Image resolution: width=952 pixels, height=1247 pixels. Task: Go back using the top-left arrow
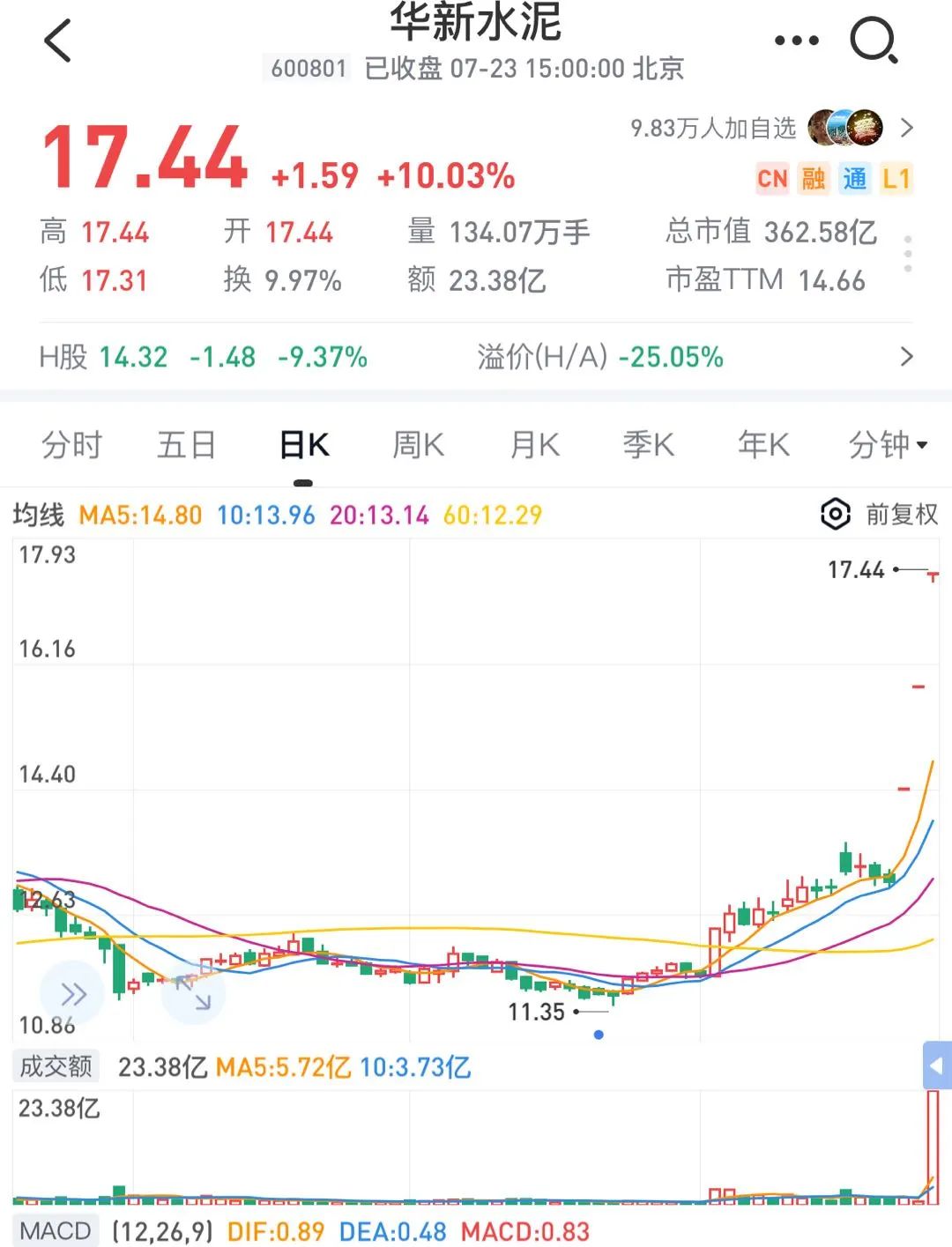tap(58, 41)
